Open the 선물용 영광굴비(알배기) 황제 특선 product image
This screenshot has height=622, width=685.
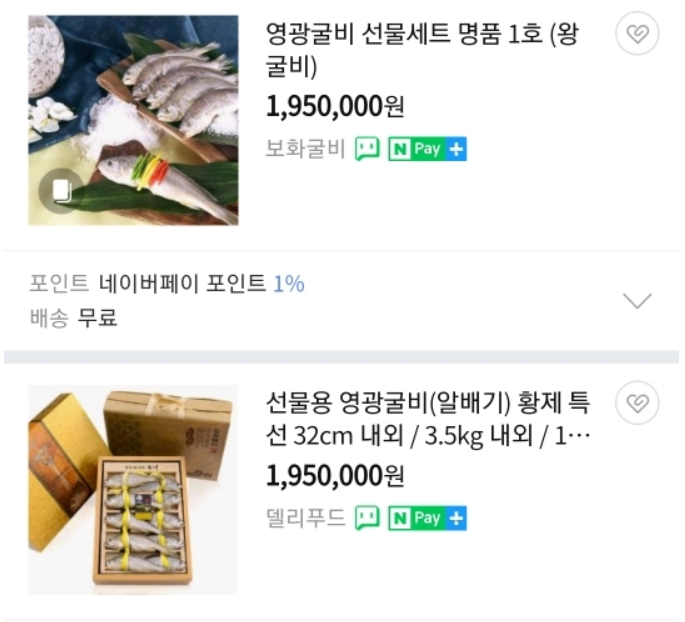(x=133, y=490)
